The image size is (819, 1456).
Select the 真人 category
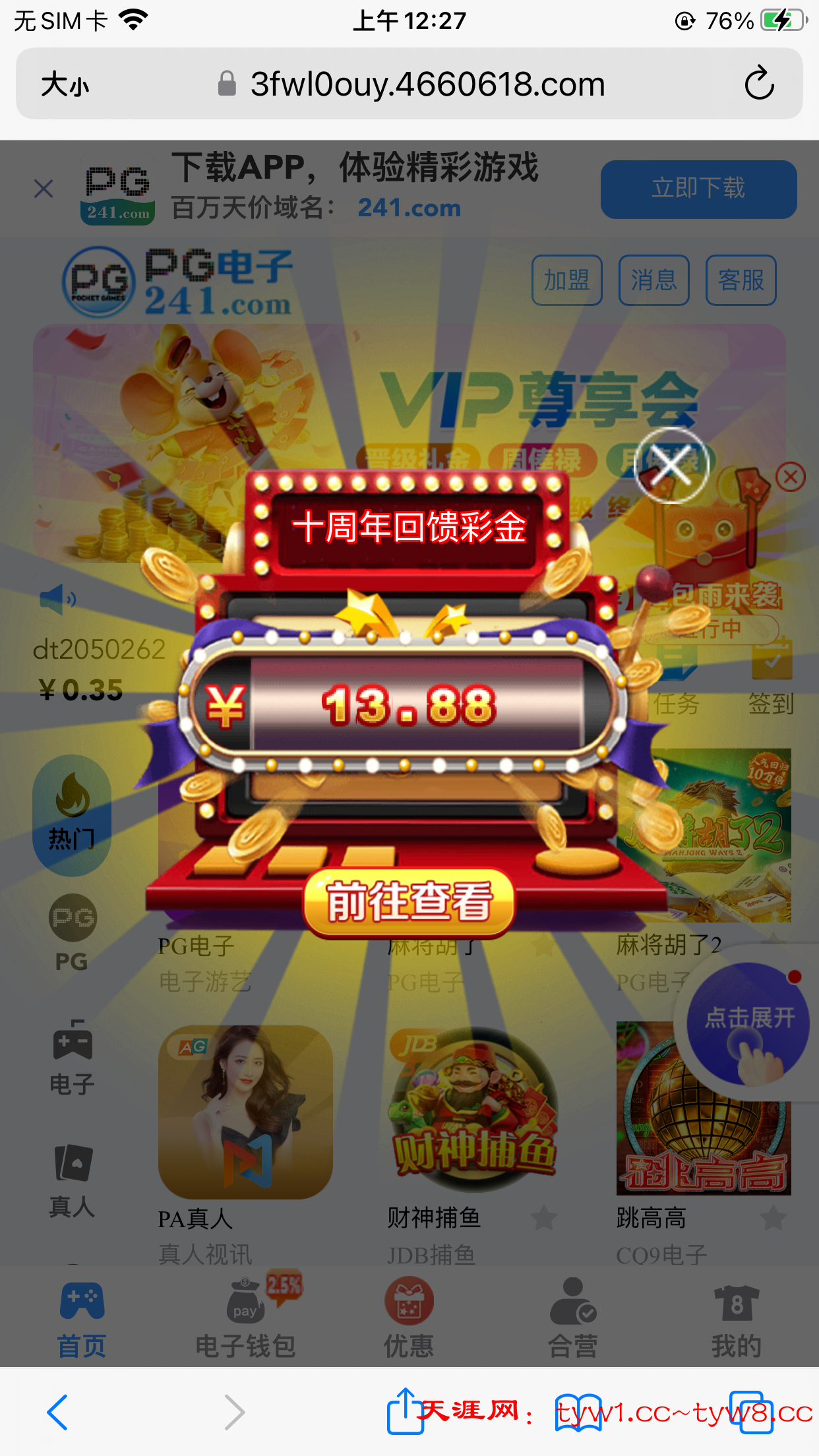(x=72, y=1180)
